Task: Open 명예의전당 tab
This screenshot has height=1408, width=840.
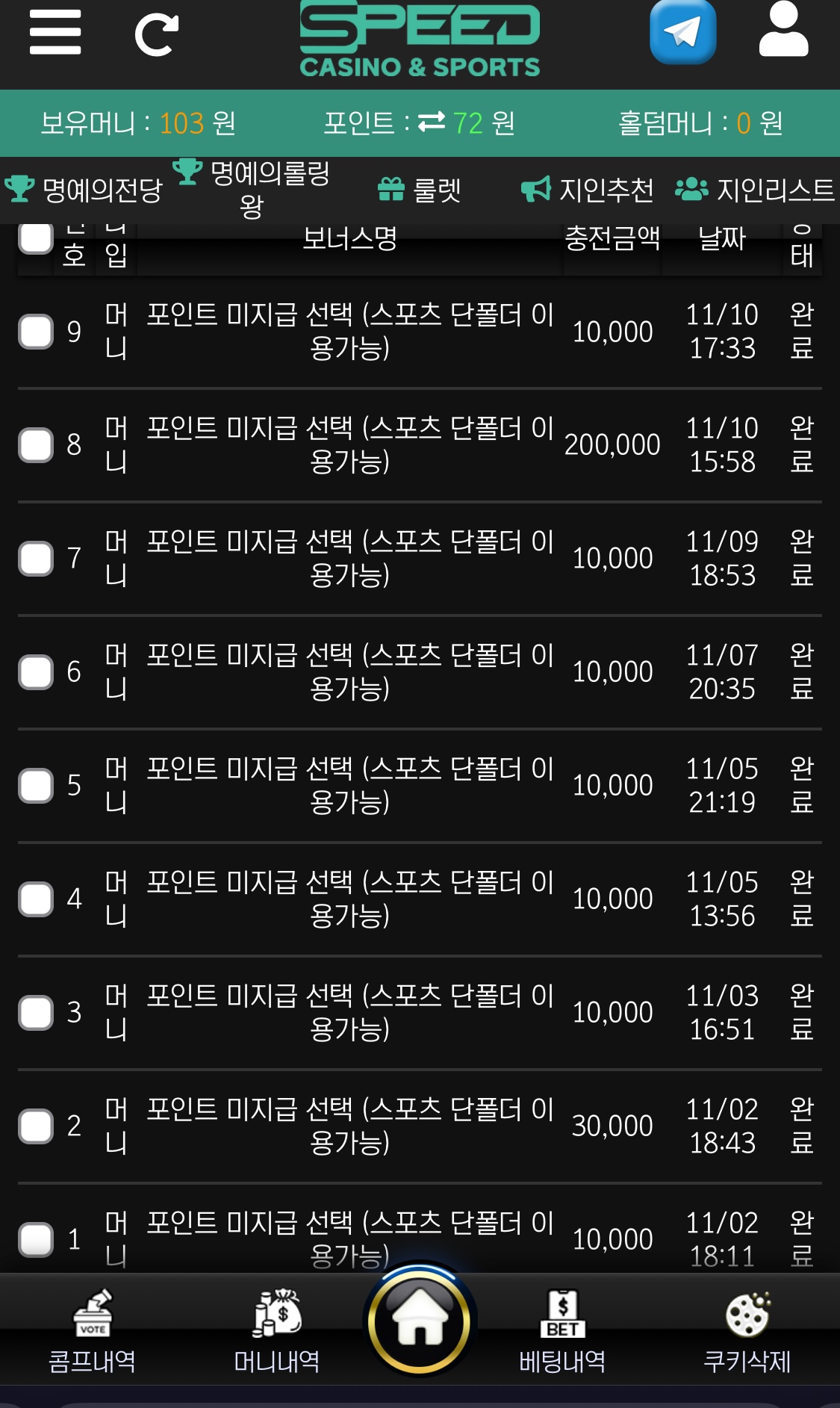Action: coord(84,190)
